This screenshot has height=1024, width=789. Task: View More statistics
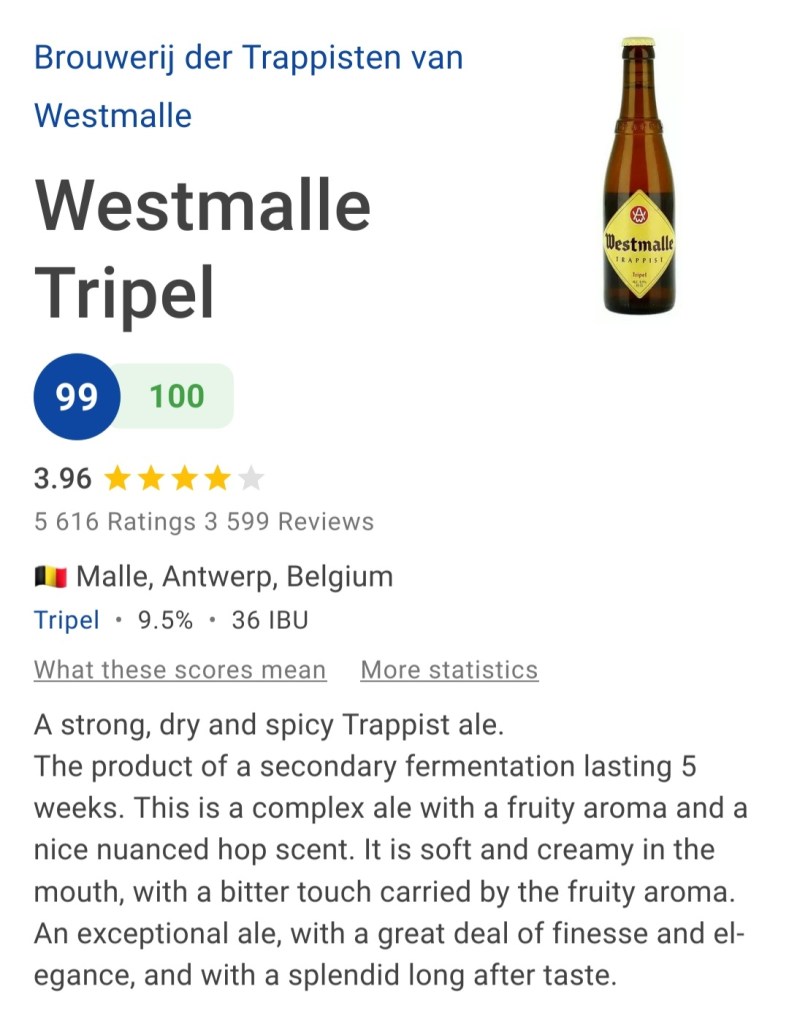[449, 670]
